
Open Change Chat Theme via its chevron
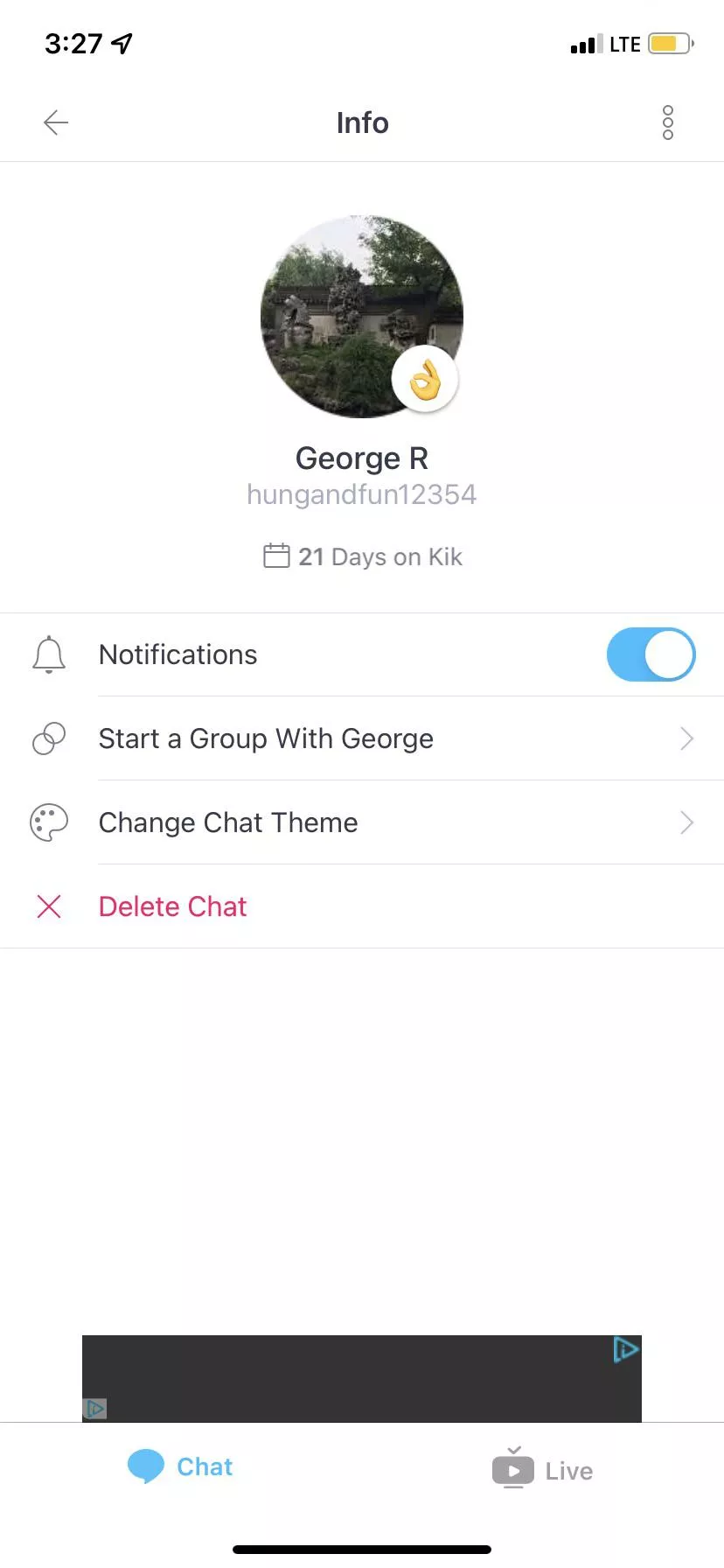pyautogui.click(x=687, y=822)
